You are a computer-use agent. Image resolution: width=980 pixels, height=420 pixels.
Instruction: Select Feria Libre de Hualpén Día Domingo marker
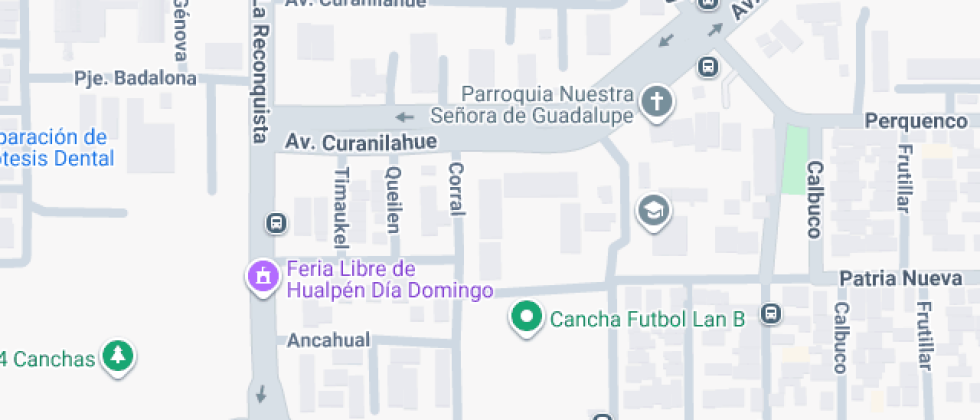[x=263, y=276]
